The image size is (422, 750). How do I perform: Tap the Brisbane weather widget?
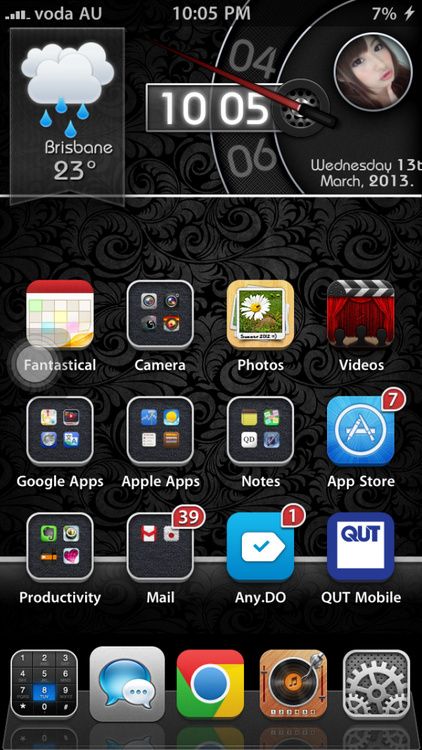(x=67, y=115)
